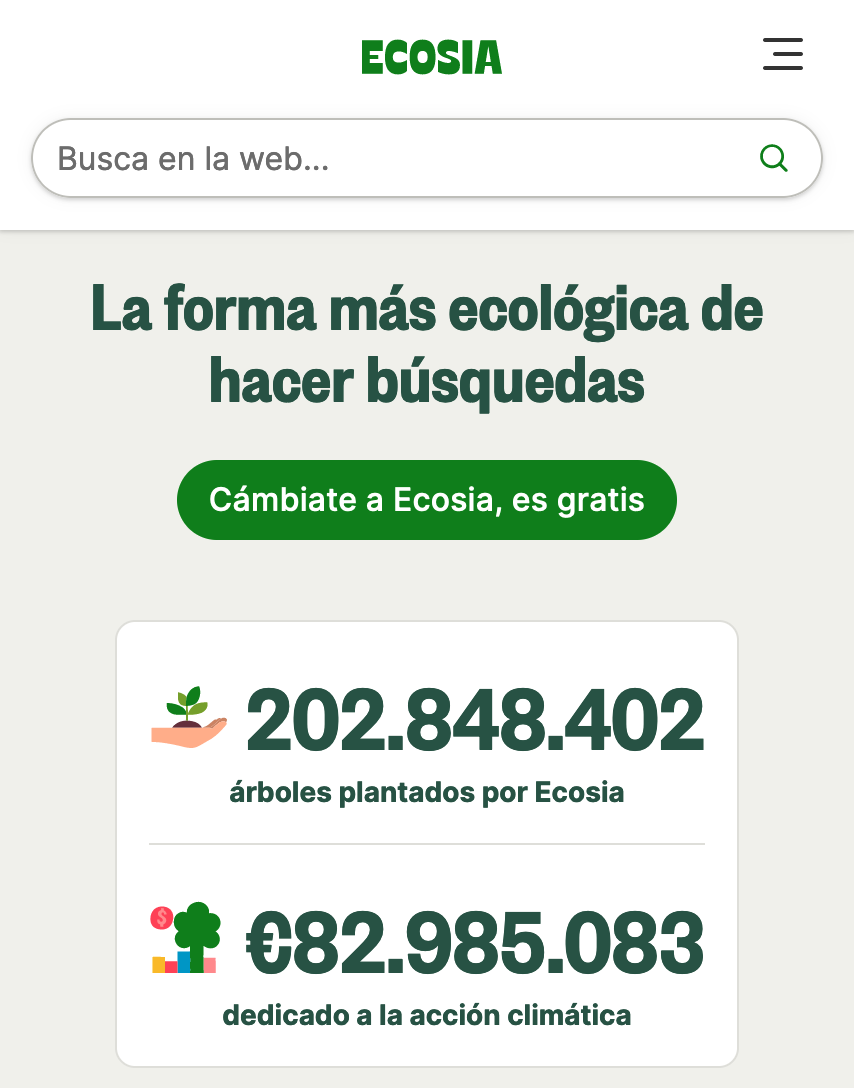Click the ECOSIA logo
The width and height of the screenshot is (854, 1088).
[431, 57]
